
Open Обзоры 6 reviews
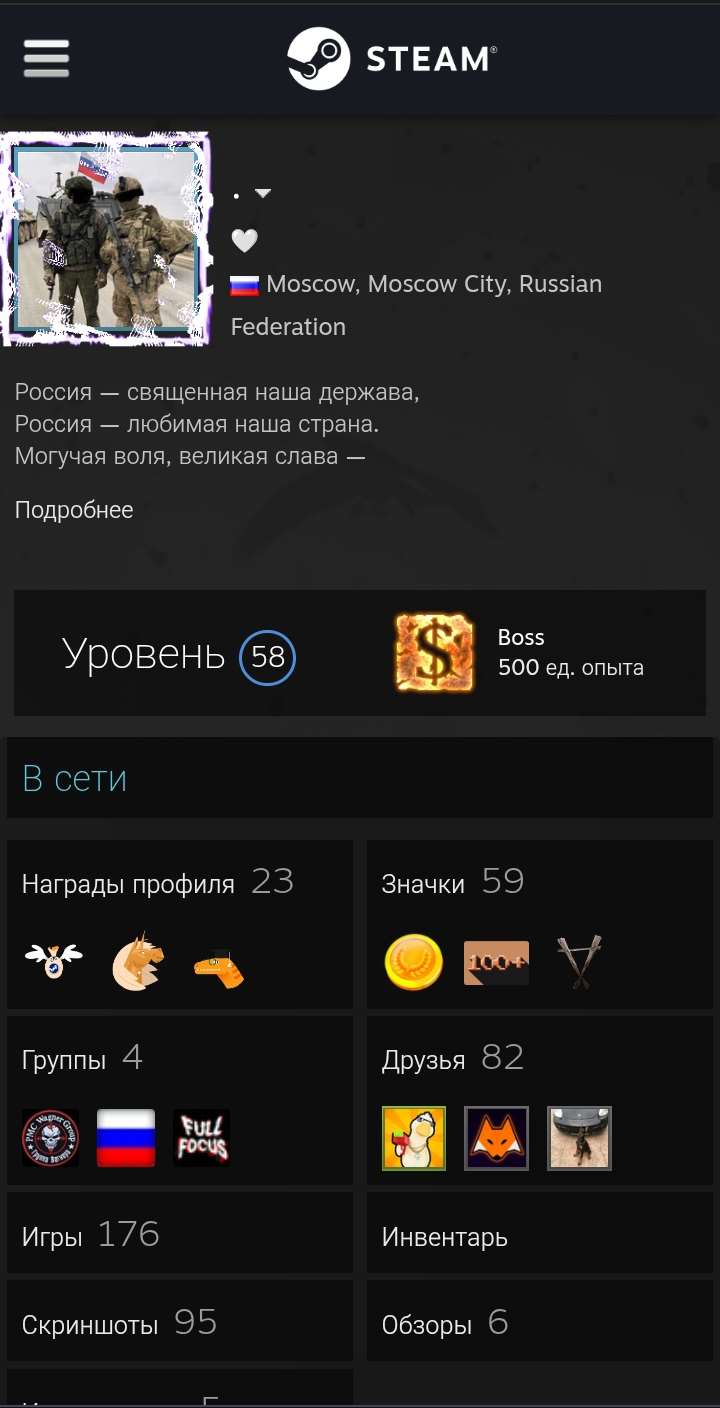444,1324
